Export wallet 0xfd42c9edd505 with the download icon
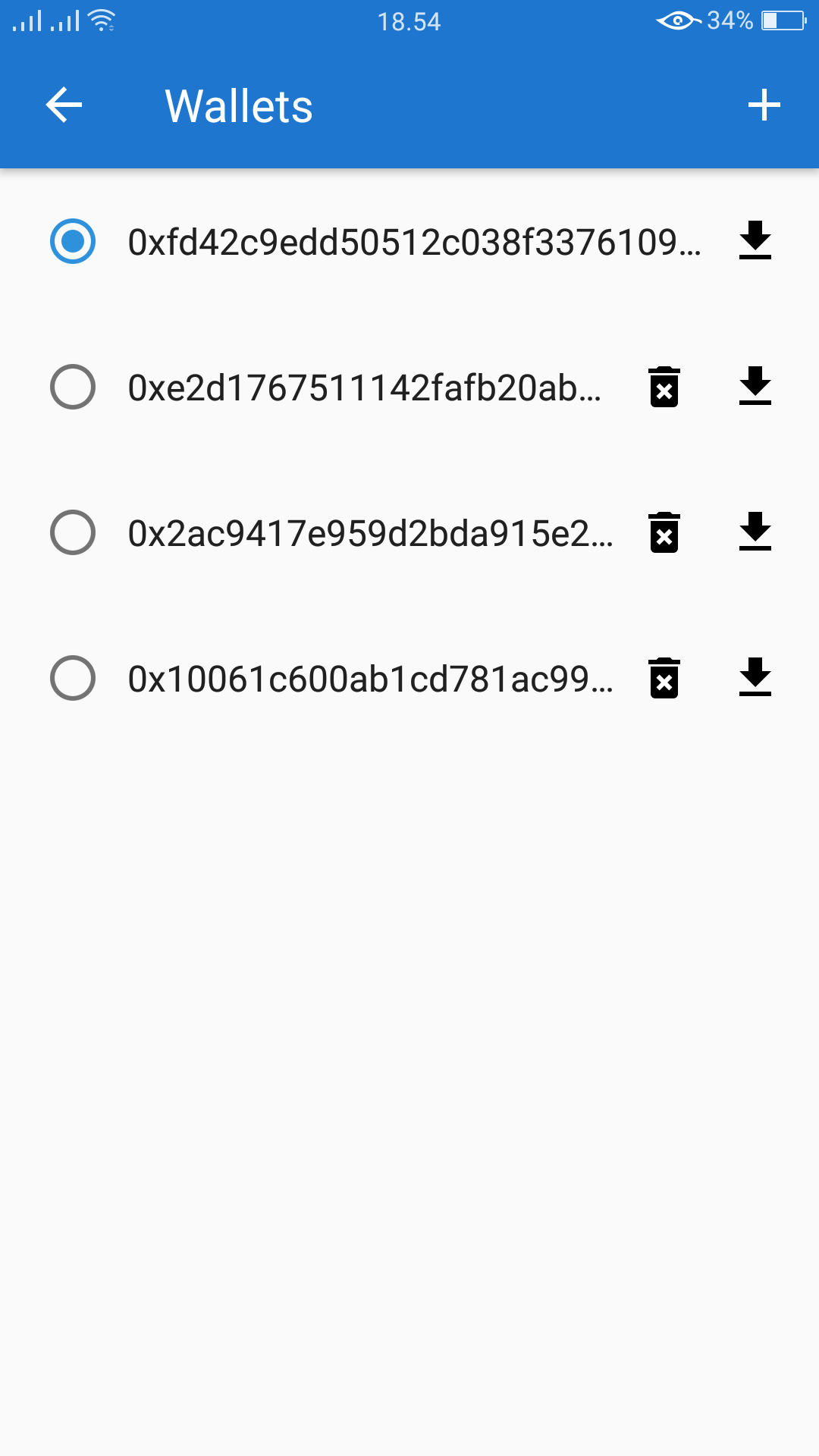819x1456 pixels. [755, 241]
